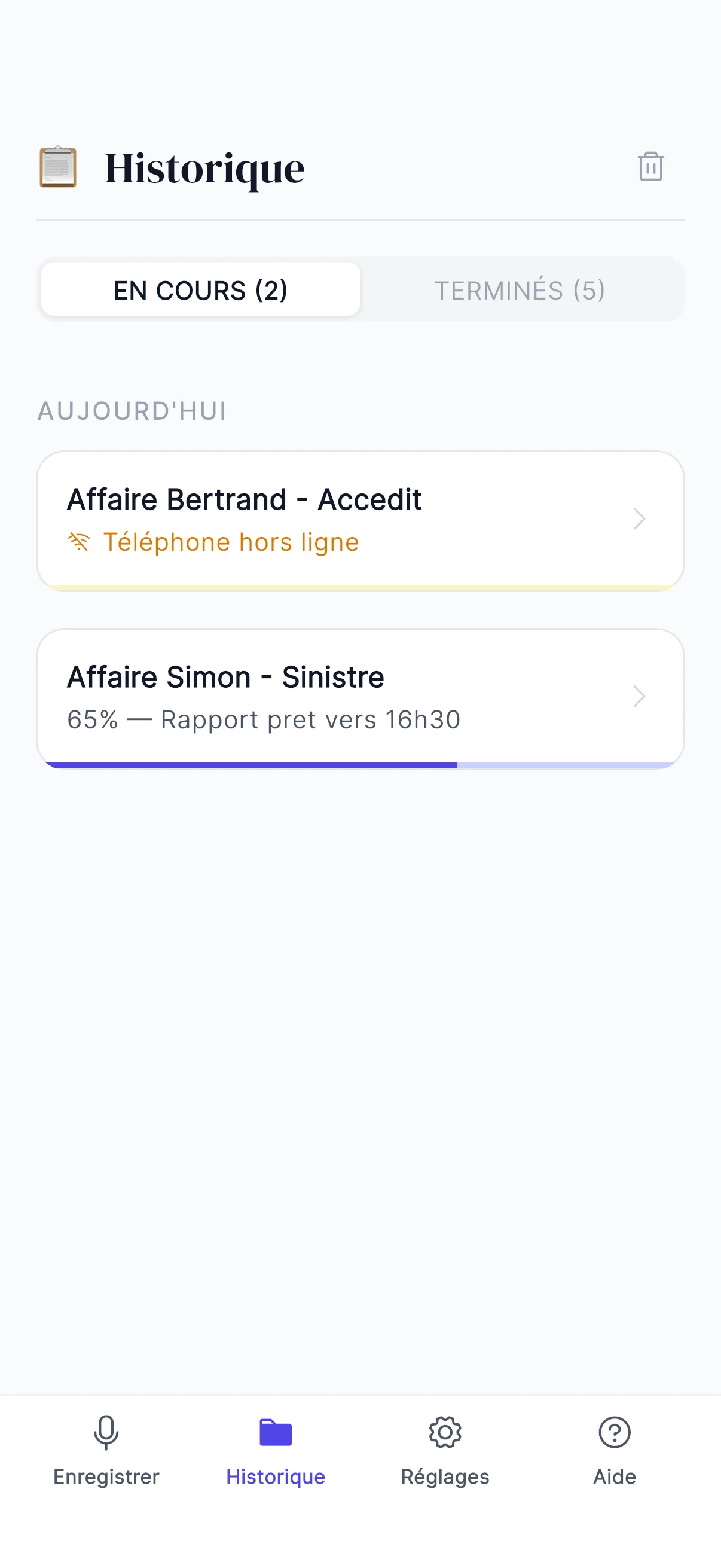
Task: Click the clipboard icon next to Historique
Action: 58,167
